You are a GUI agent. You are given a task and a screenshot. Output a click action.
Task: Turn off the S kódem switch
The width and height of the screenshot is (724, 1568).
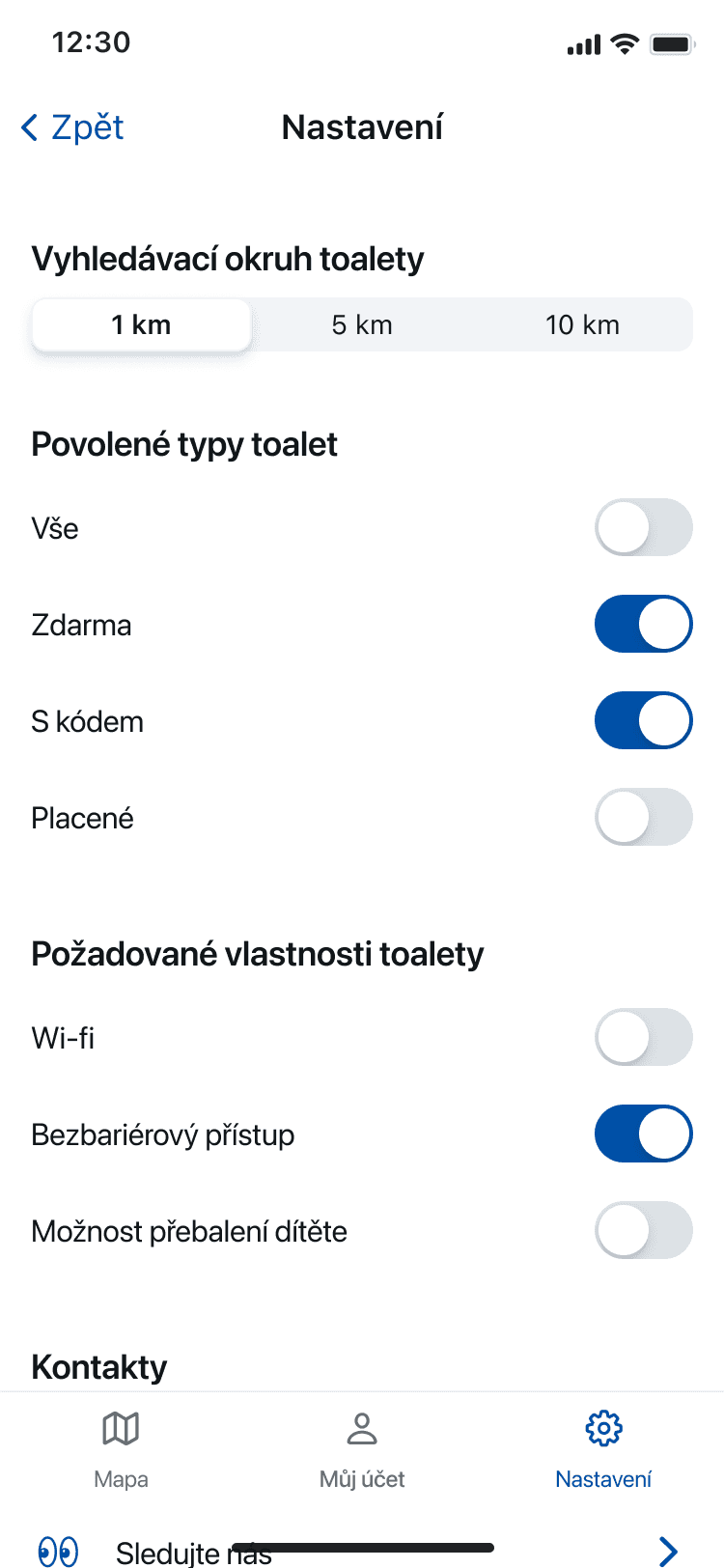point(643,720)
